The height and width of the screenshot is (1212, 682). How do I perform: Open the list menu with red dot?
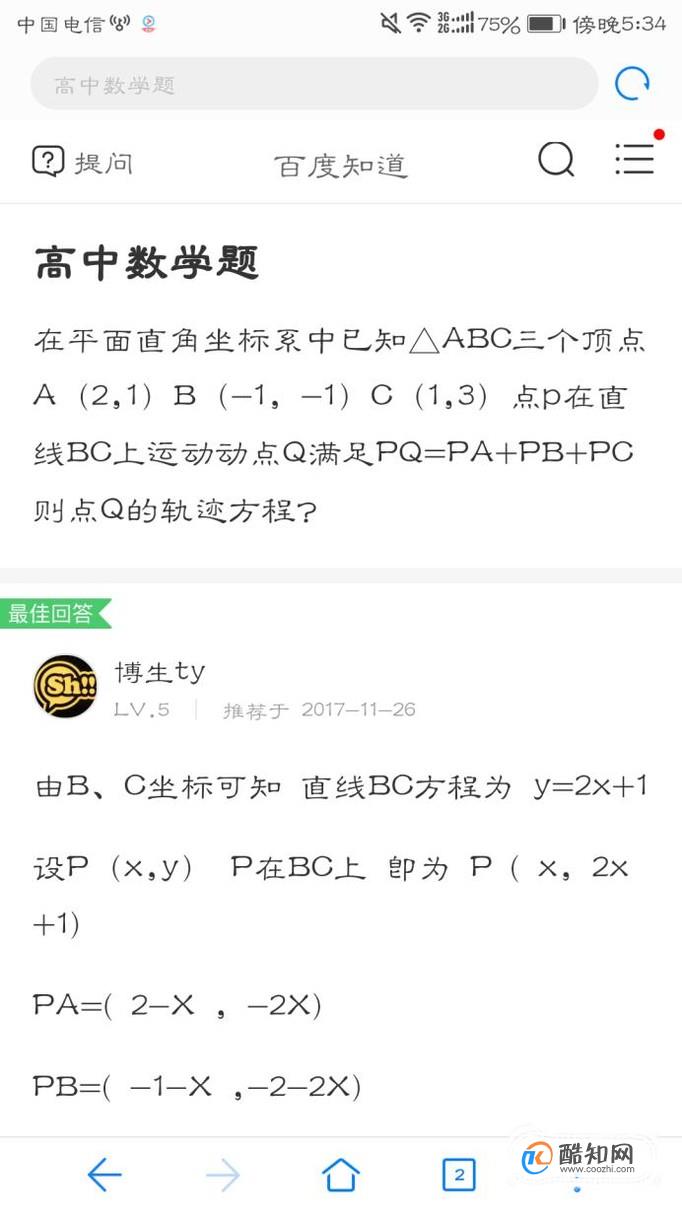(634, 159)
